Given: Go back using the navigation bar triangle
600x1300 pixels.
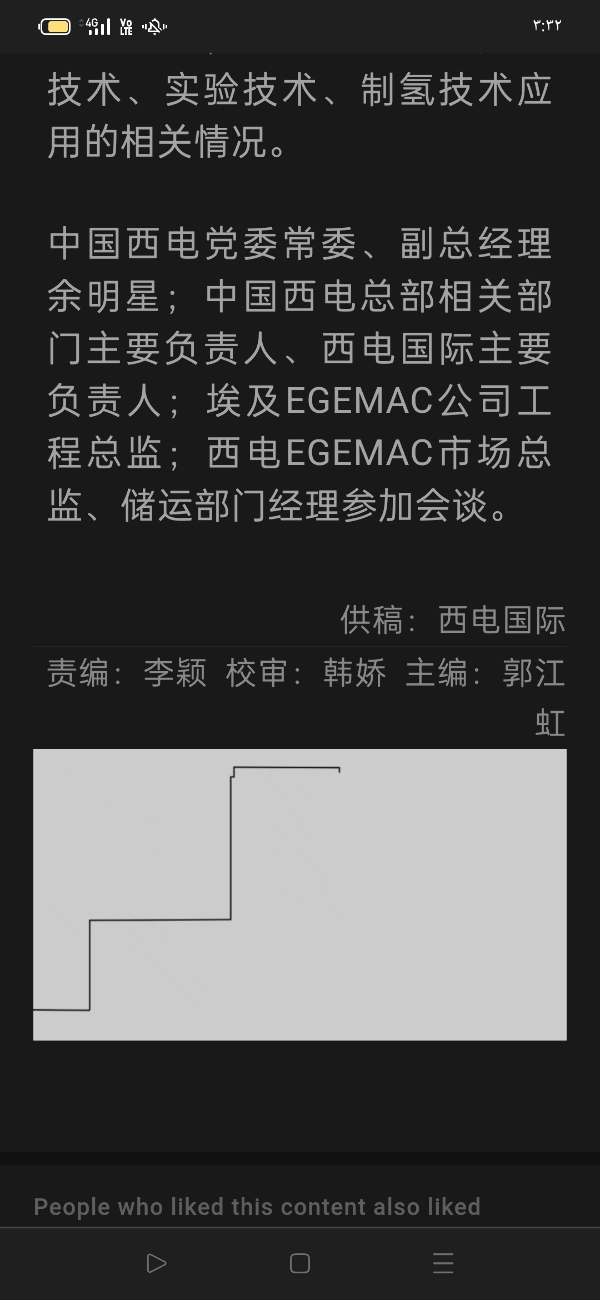Looking at the screenshot, I should (156, 1263).
